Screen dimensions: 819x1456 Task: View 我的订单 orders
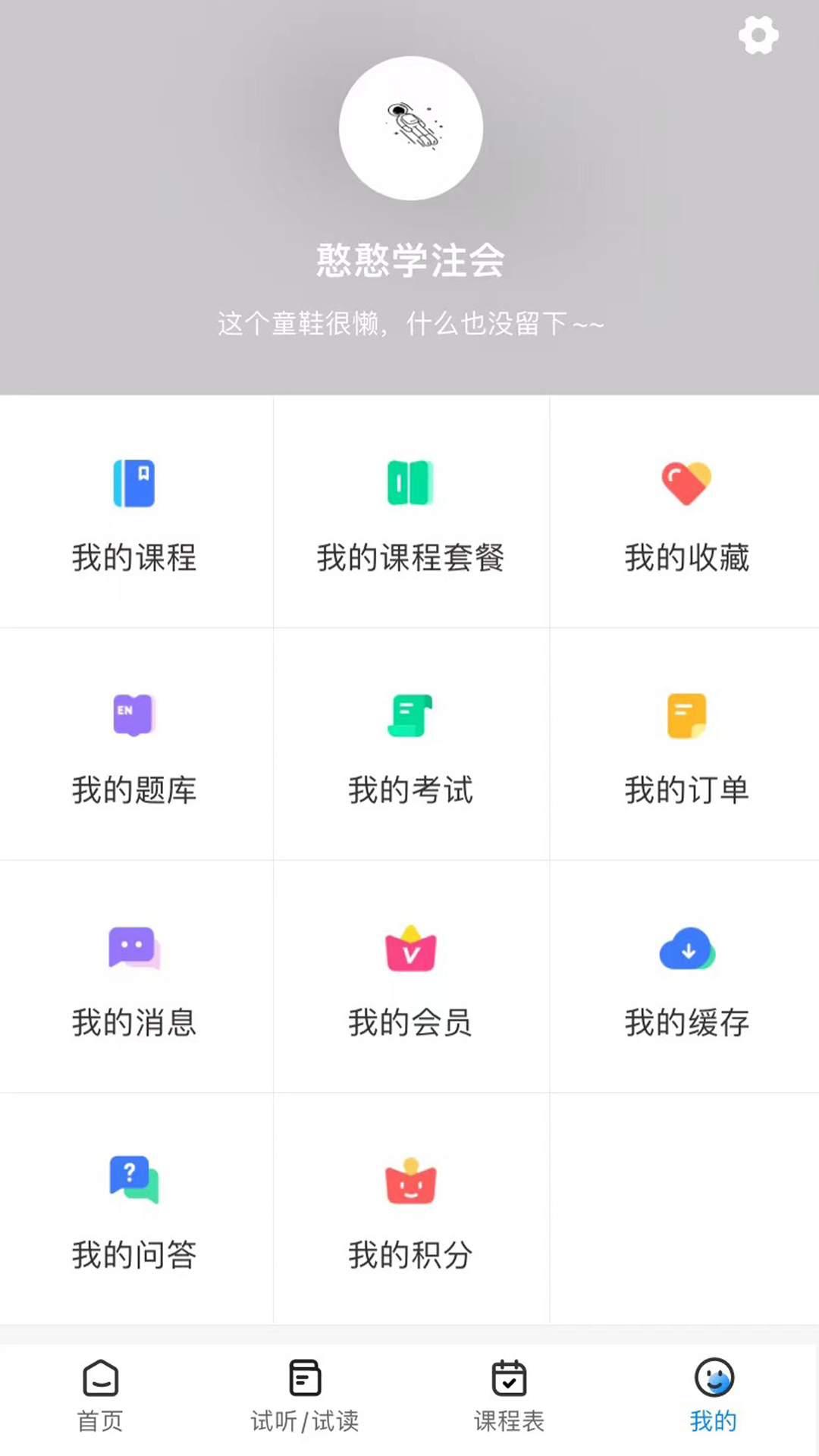click(686, 745)
